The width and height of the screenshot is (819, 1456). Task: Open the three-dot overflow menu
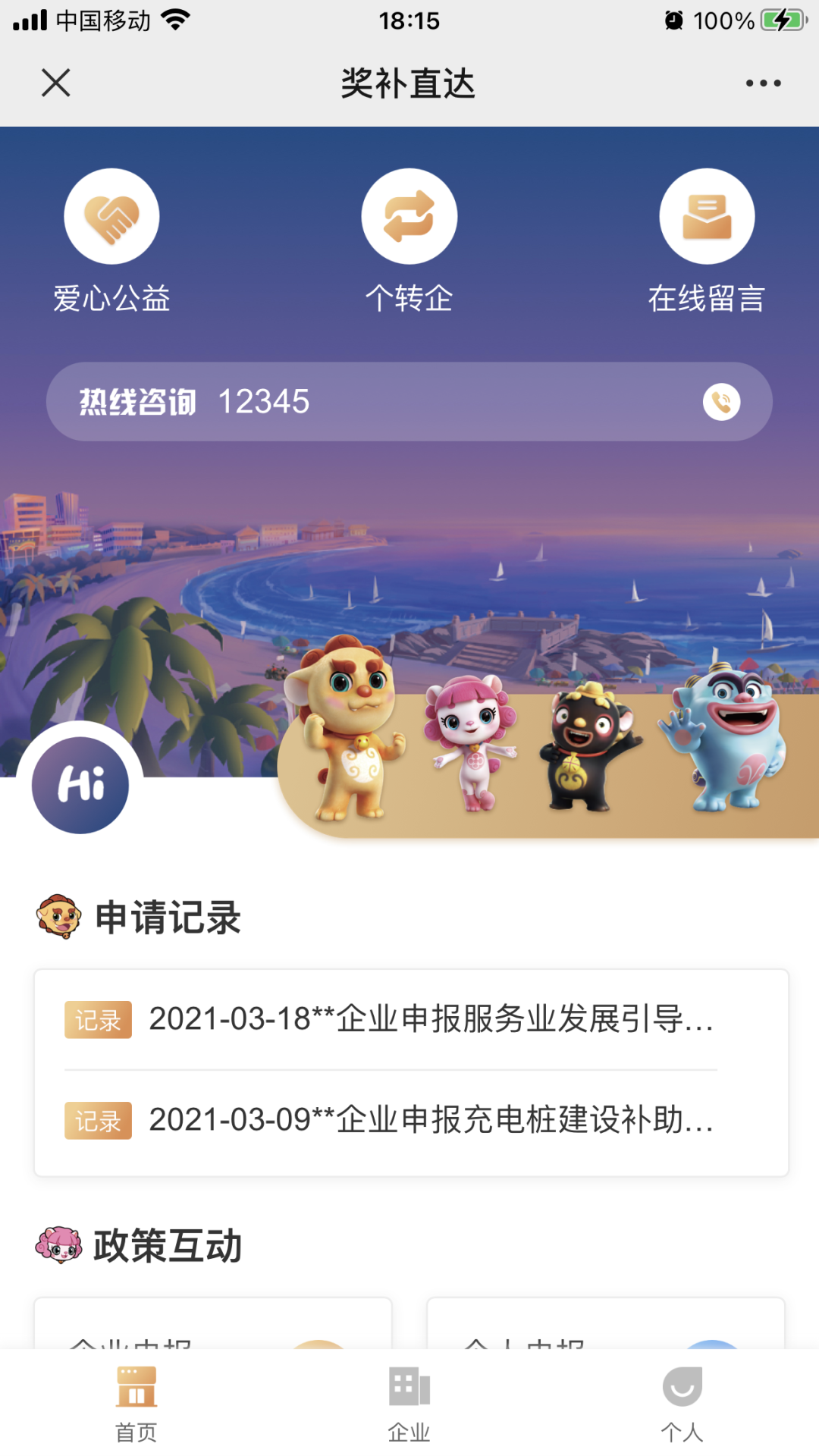[763, 83]
